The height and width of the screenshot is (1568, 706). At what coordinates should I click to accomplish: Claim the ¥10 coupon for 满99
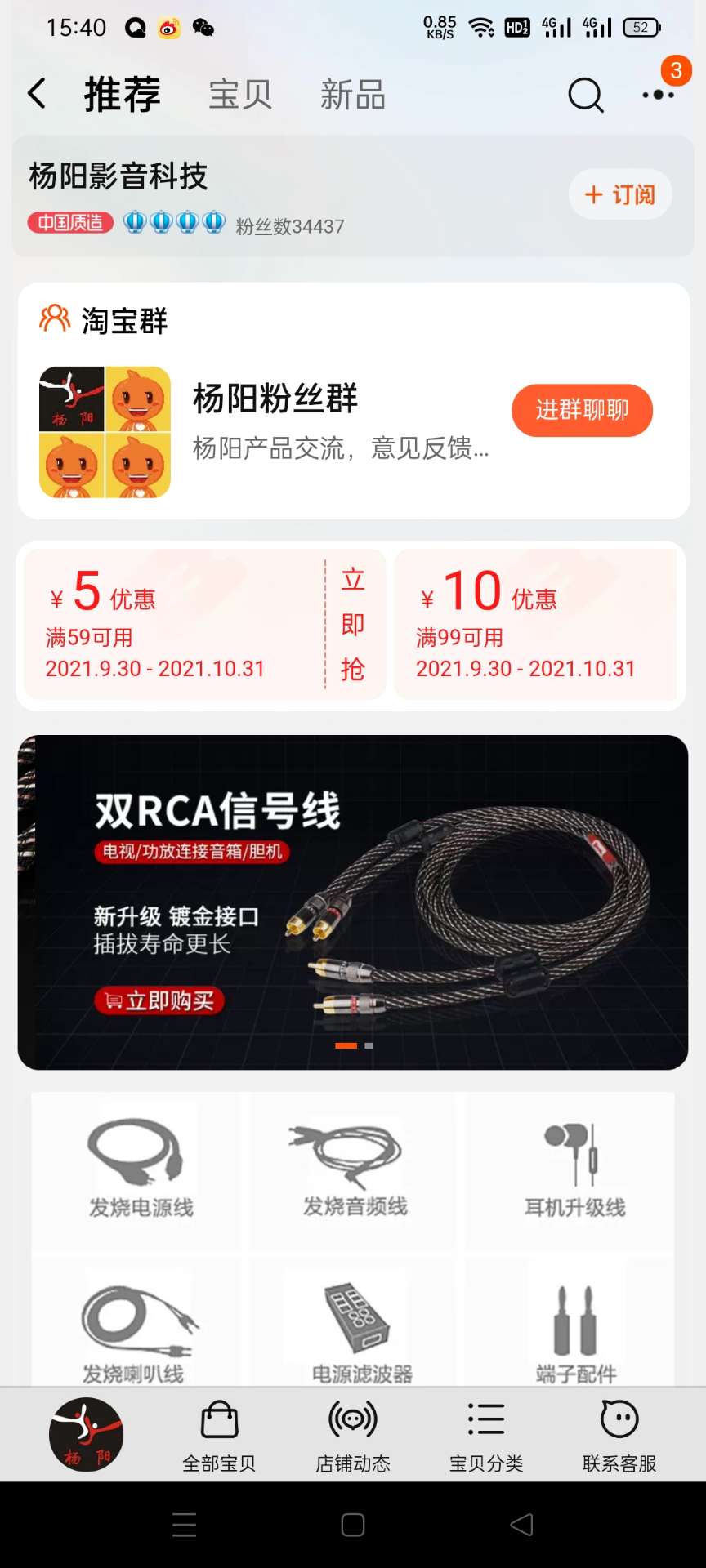click(x=535, y=624)
